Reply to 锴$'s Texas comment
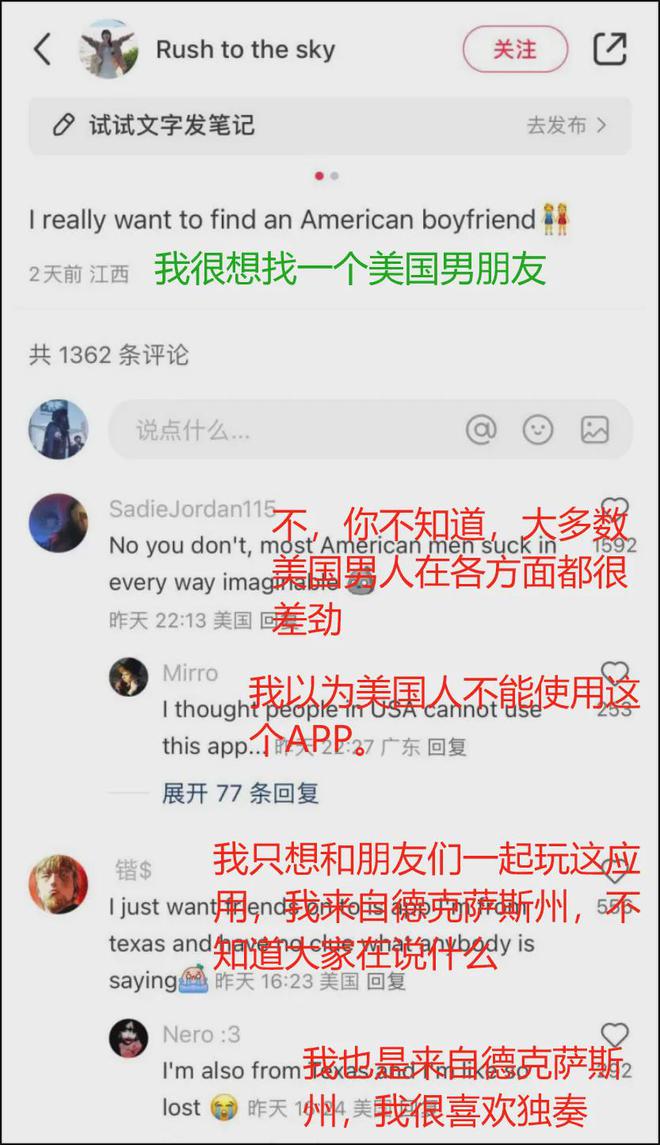The height and width of the screenshot is (1145, 660). (x=386, y=981)
